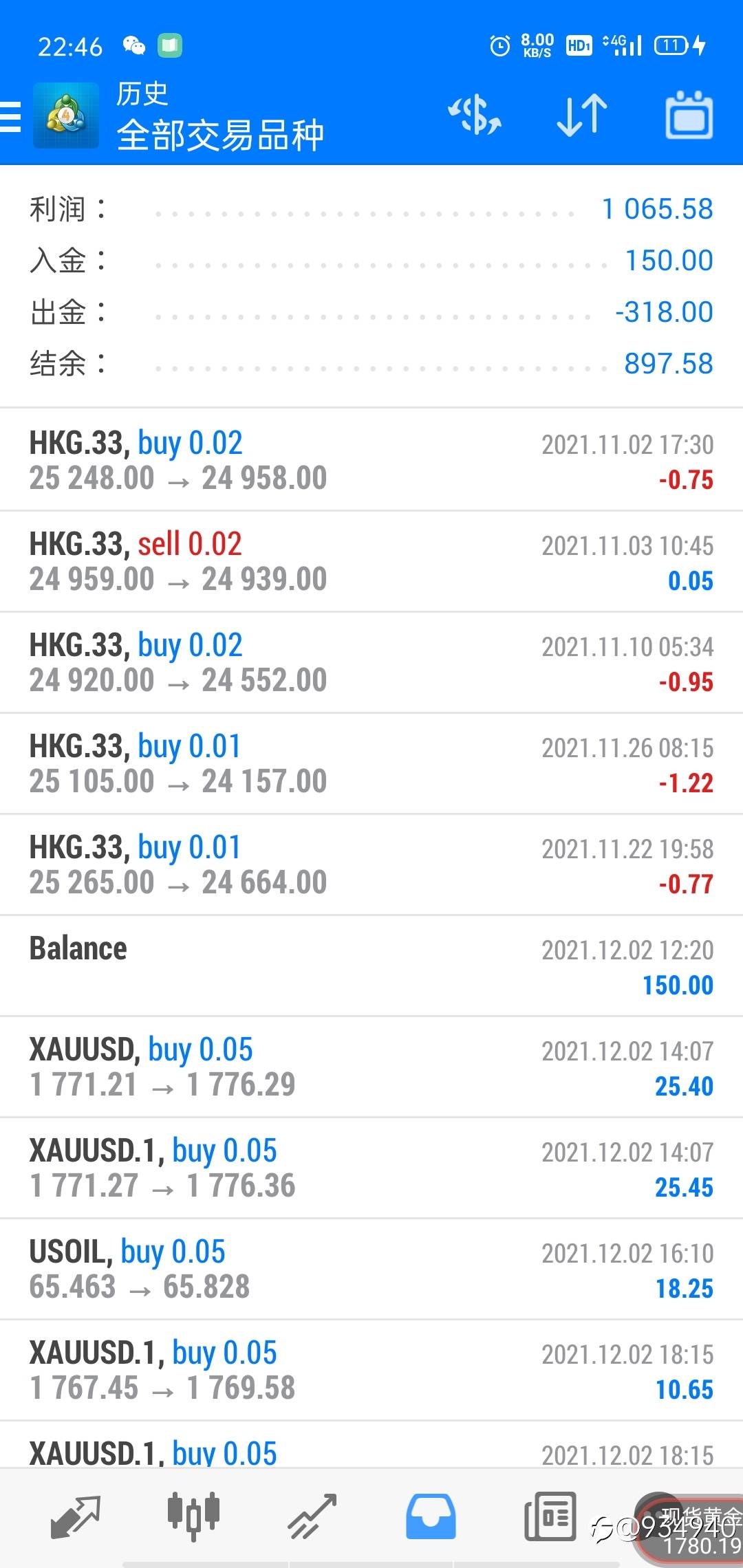Viewport: 743px width, 1568px height.
Task: Expand XAUUSD buy 0.05 trade at 25.40
Action: tap(371, 1067)
